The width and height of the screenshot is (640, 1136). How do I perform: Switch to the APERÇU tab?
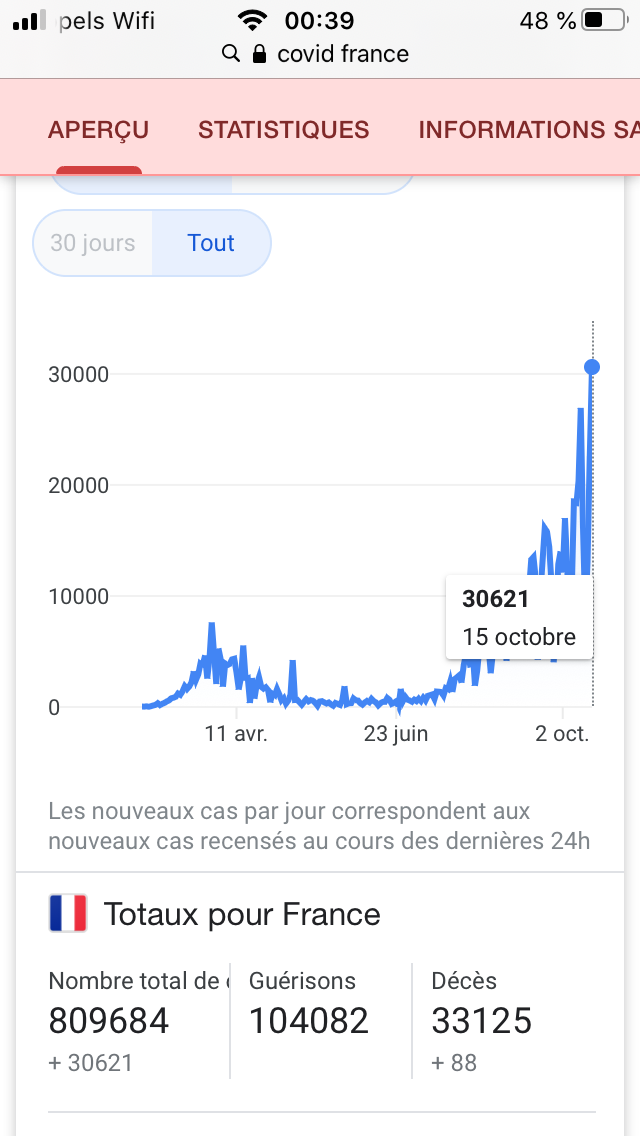[99, 130]
